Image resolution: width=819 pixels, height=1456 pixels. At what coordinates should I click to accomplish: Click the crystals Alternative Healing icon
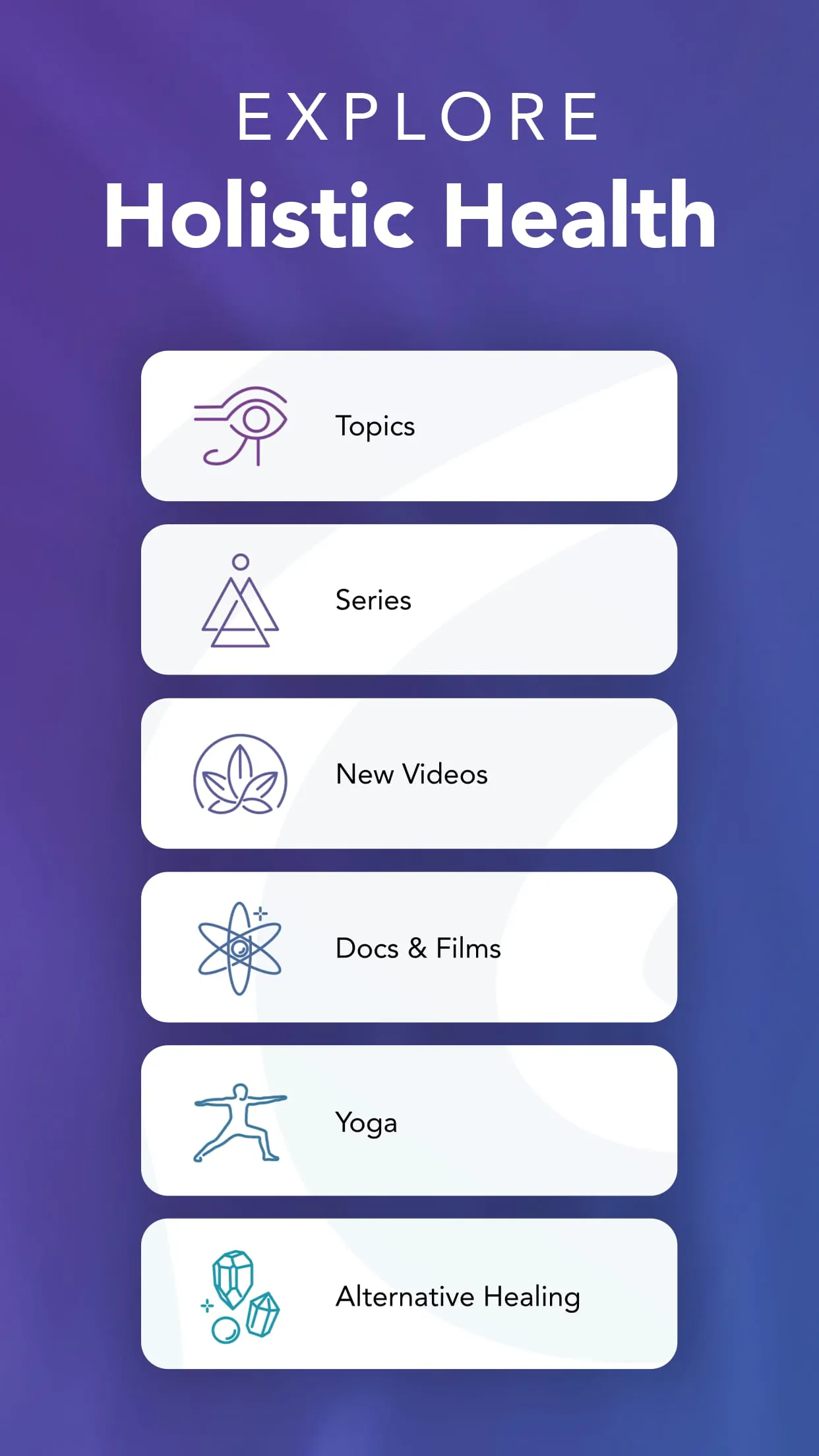(242, 1296)
